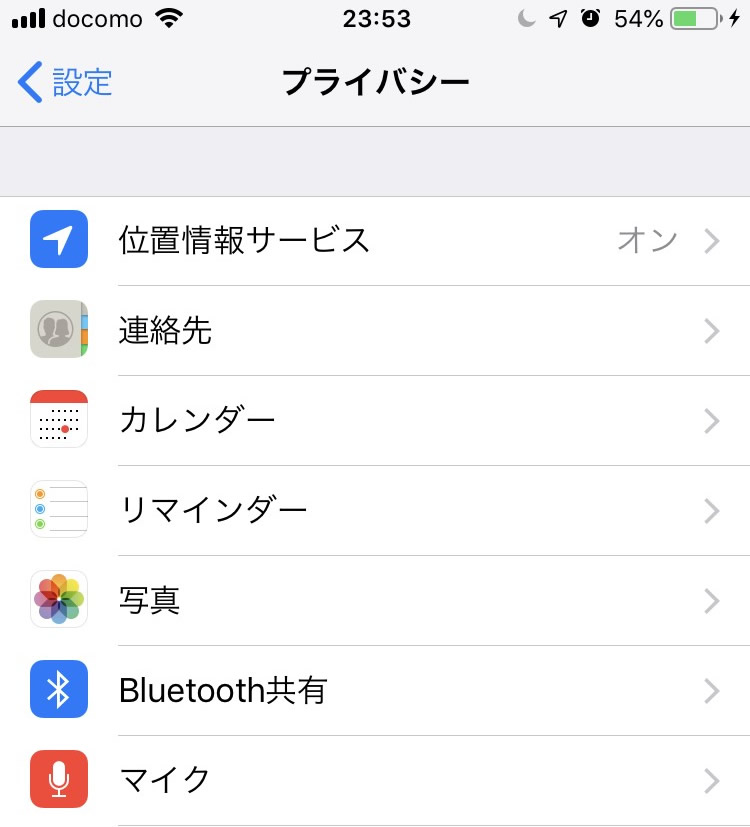Tap the red Microphone icon

pos(58,780)
